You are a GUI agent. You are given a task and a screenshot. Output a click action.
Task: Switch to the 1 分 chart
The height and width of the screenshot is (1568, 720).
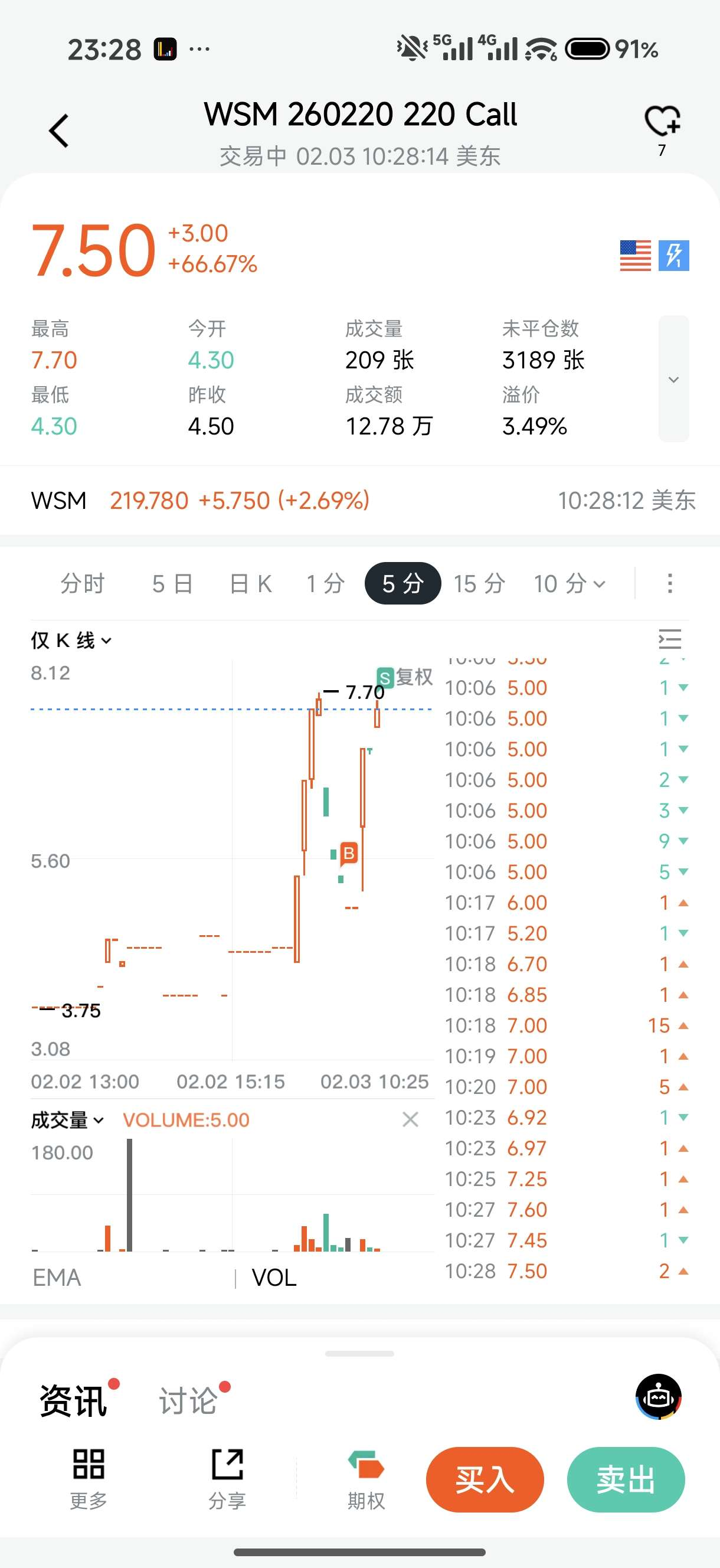pyautogui.click(x=326, y=584)
